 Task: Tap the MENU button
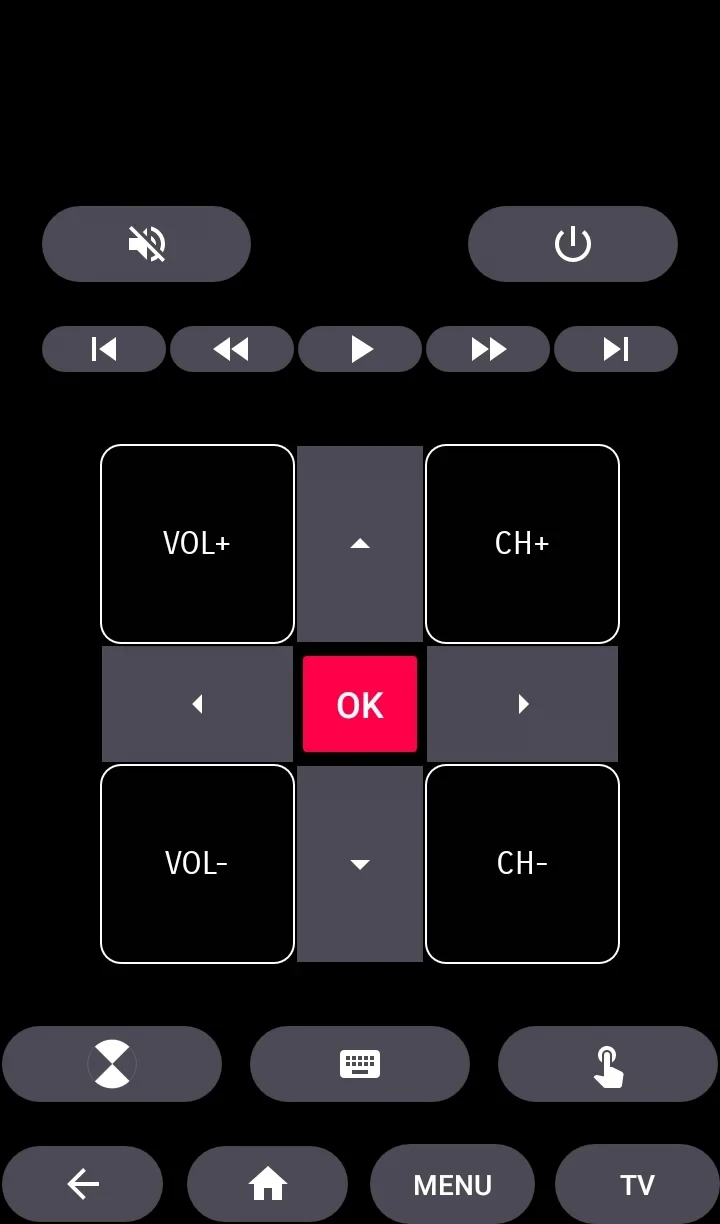(x=452, y=1185)
